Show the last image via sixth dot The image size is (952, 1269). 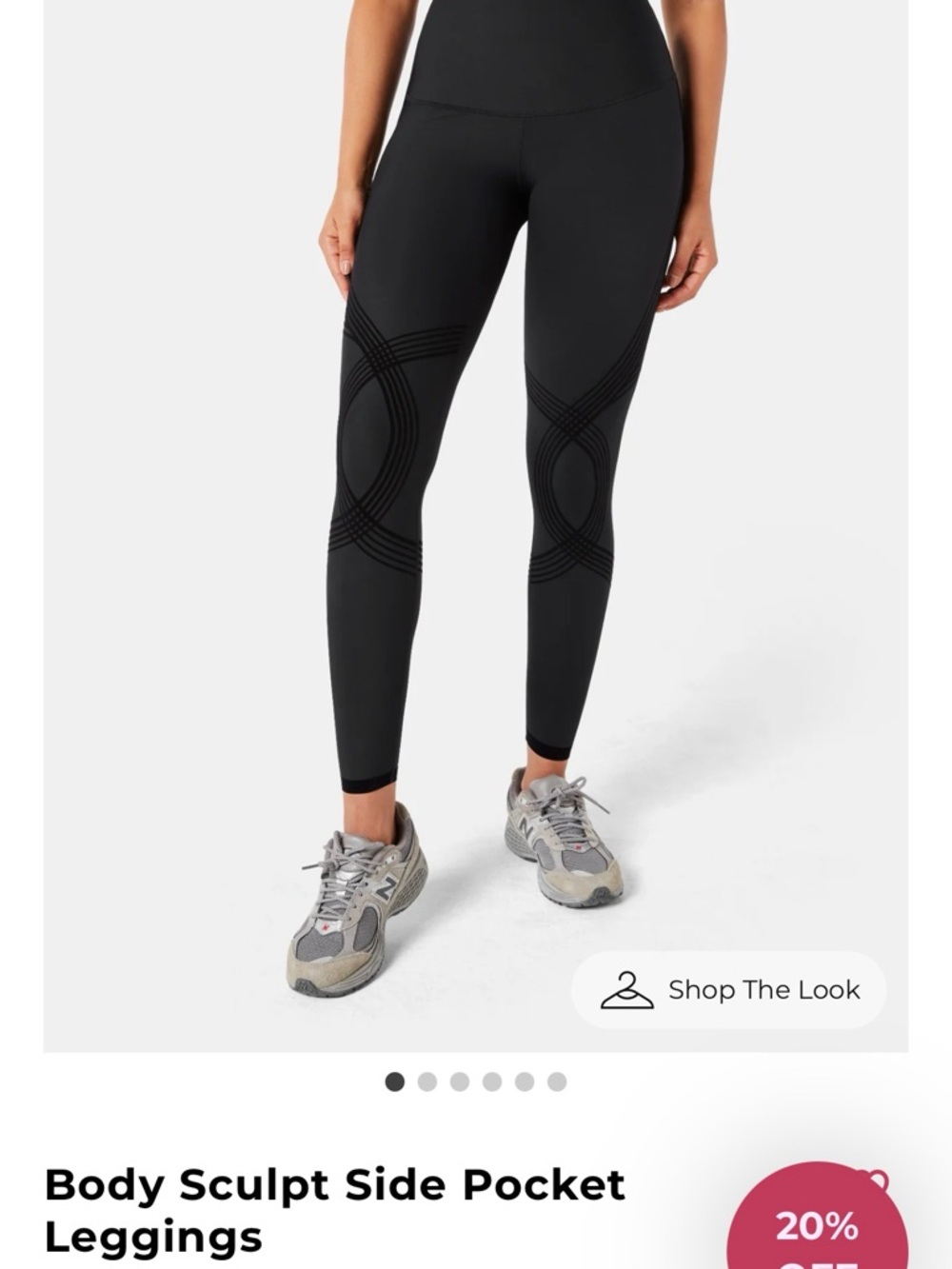[553, 1079]
